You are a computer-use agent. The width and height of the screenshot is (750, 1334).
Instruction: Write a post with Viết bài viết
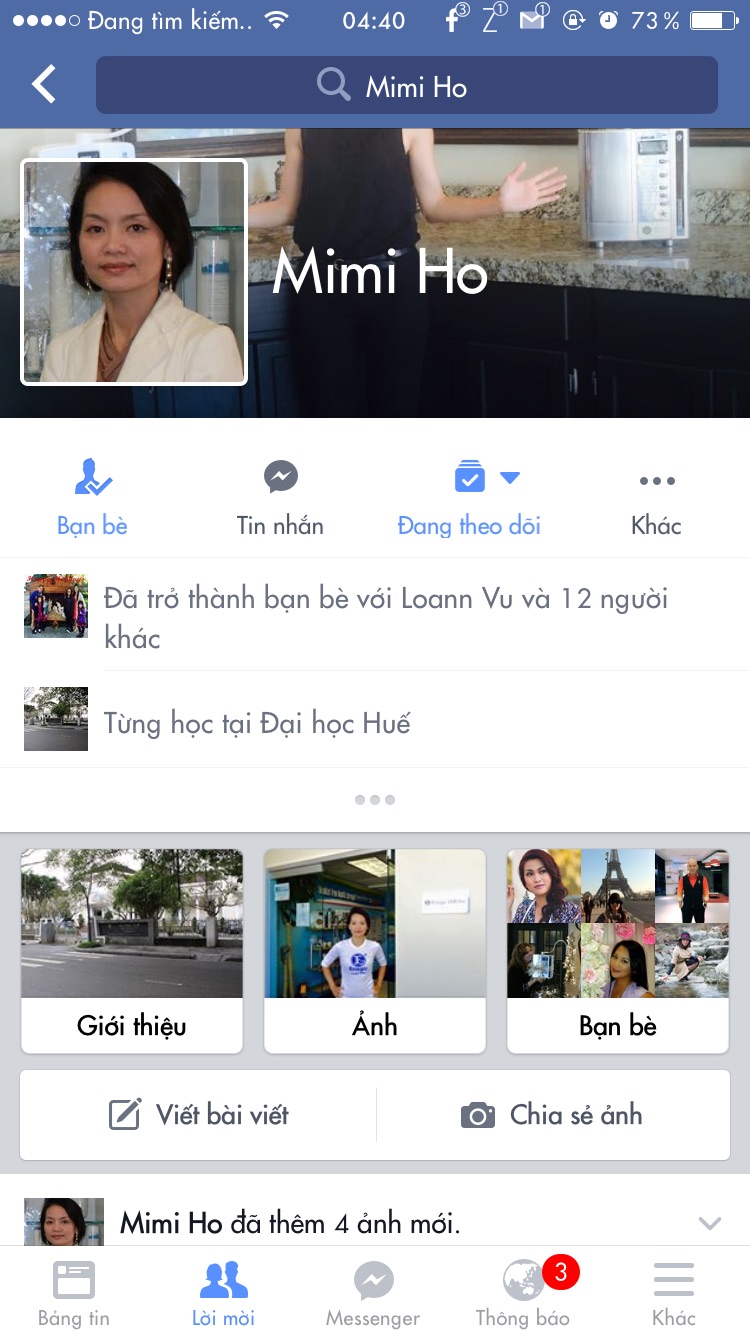(x=199, y=1115)
